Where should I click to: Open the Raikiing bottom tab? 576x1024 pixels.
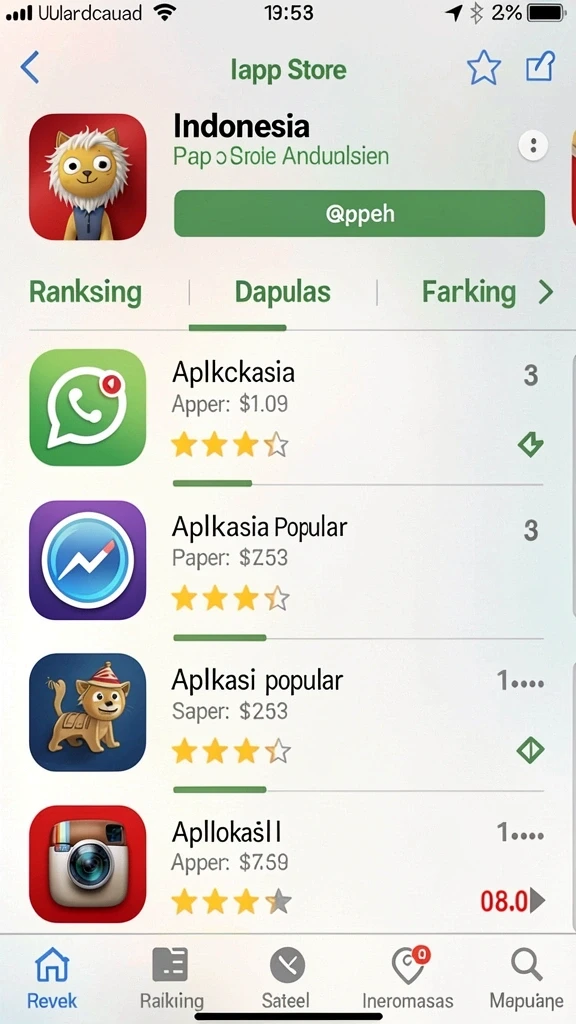[171, 977]
